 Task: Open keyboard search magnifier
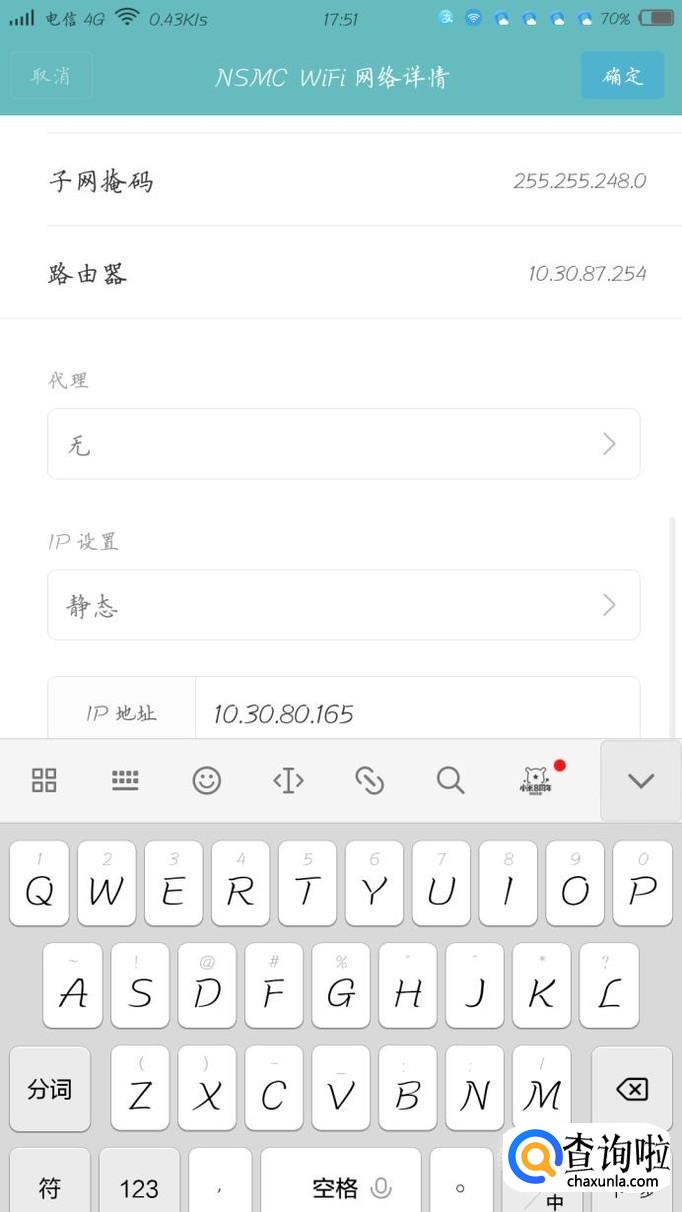pyautogui.click(x=451, y=781)
